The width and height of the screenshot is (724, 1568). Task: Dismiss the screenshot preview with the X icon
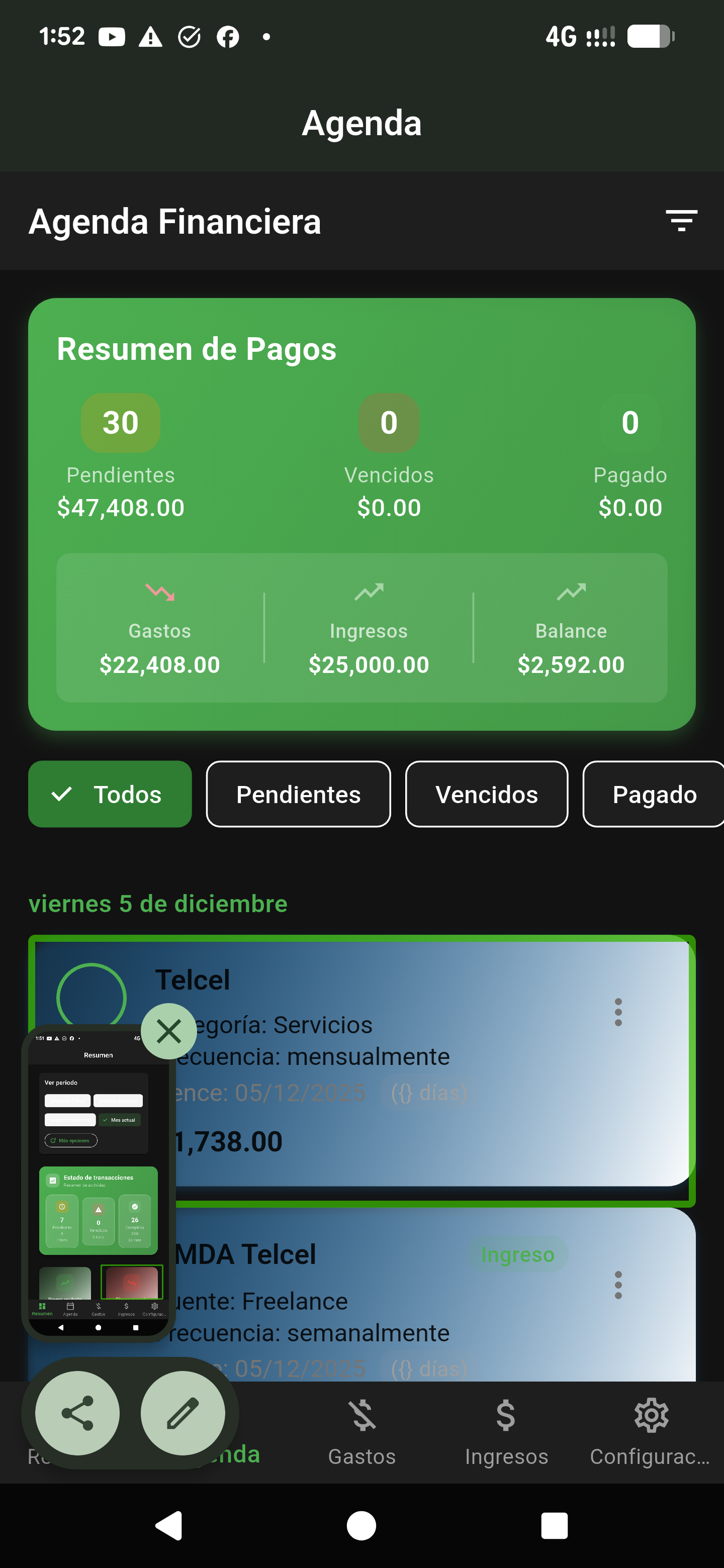pos(168,1031)
